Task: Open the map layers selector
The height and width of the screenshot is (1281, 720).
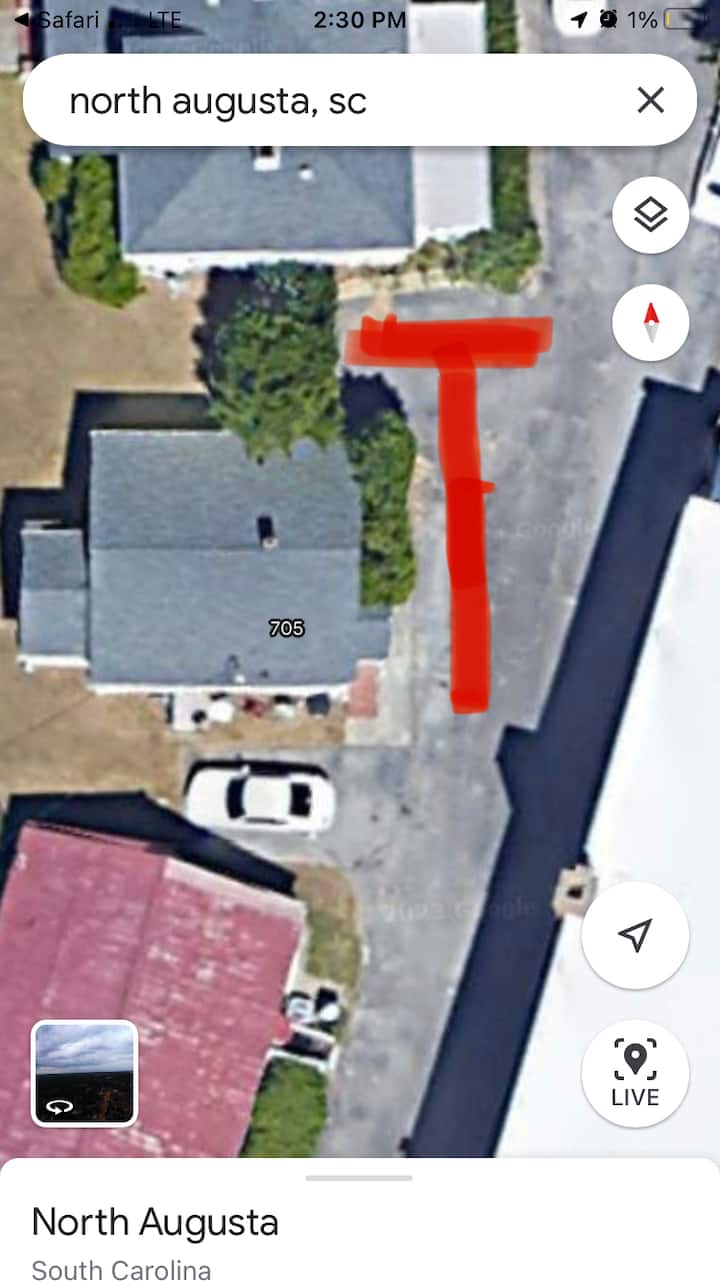Action: (650, 215)
